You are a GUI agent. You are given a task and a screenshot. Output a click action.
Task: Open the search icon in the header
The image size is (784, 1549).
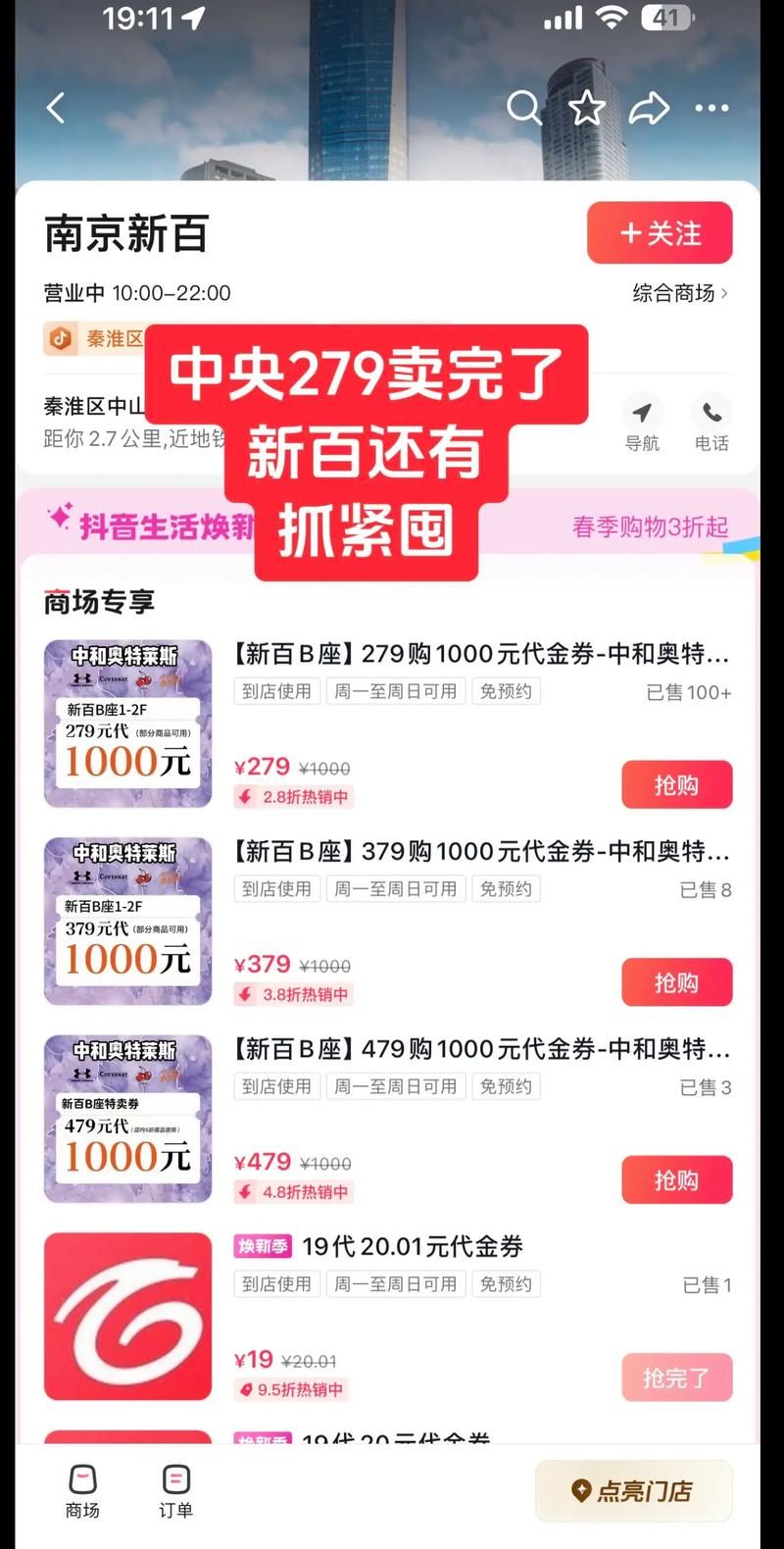(x=523, y=108)
